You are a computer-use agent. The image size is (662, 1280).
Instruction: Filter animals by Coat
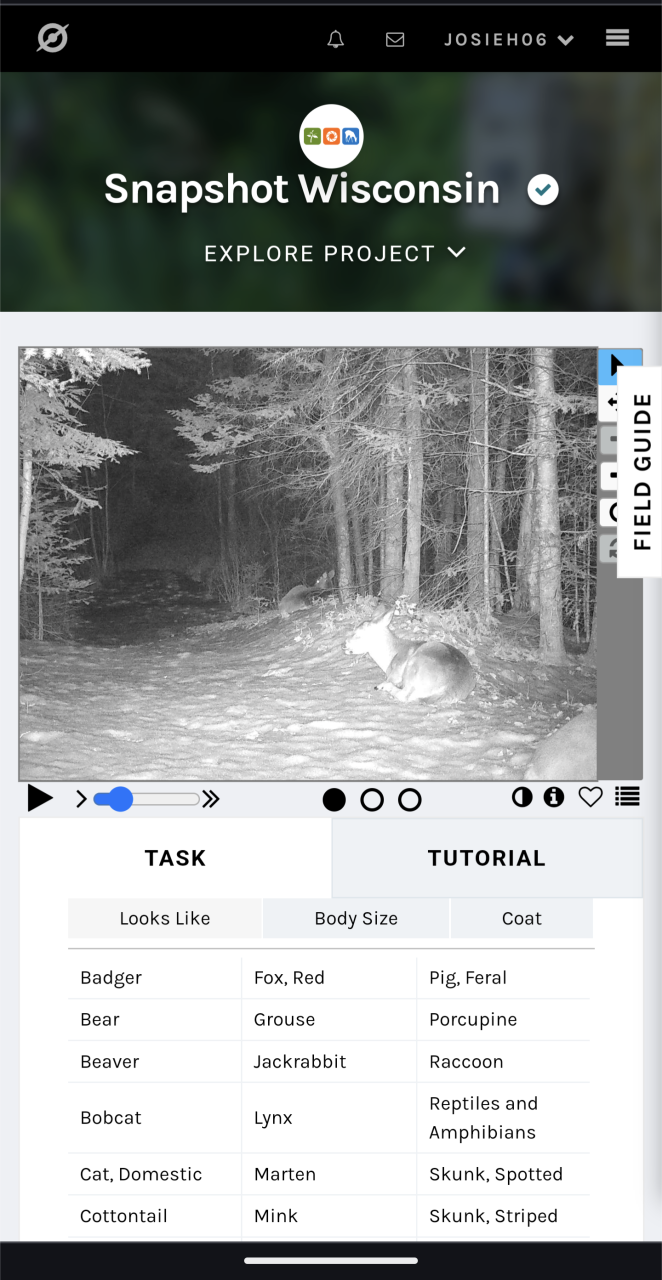[521, 918]
